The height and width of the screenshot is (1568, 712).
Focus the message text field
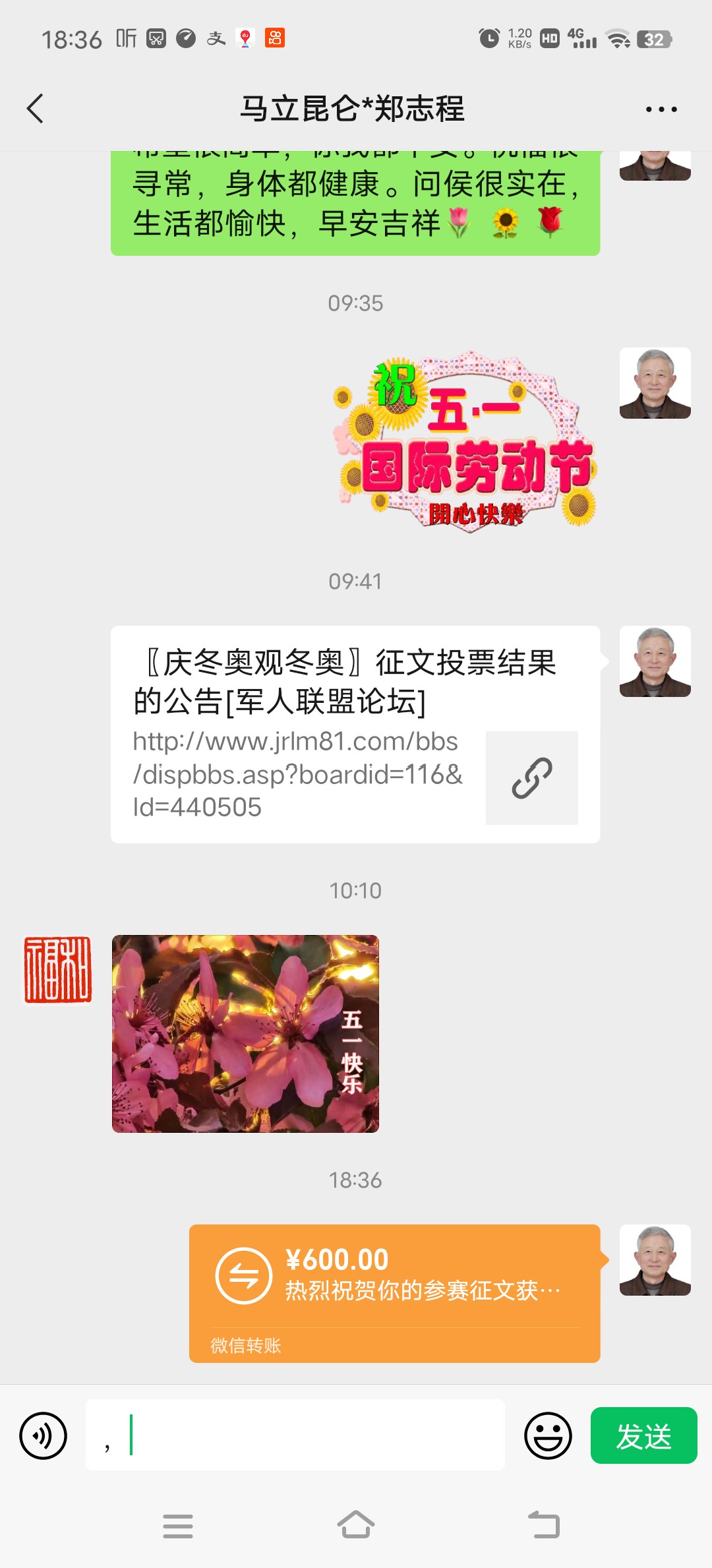(295, 1435)
